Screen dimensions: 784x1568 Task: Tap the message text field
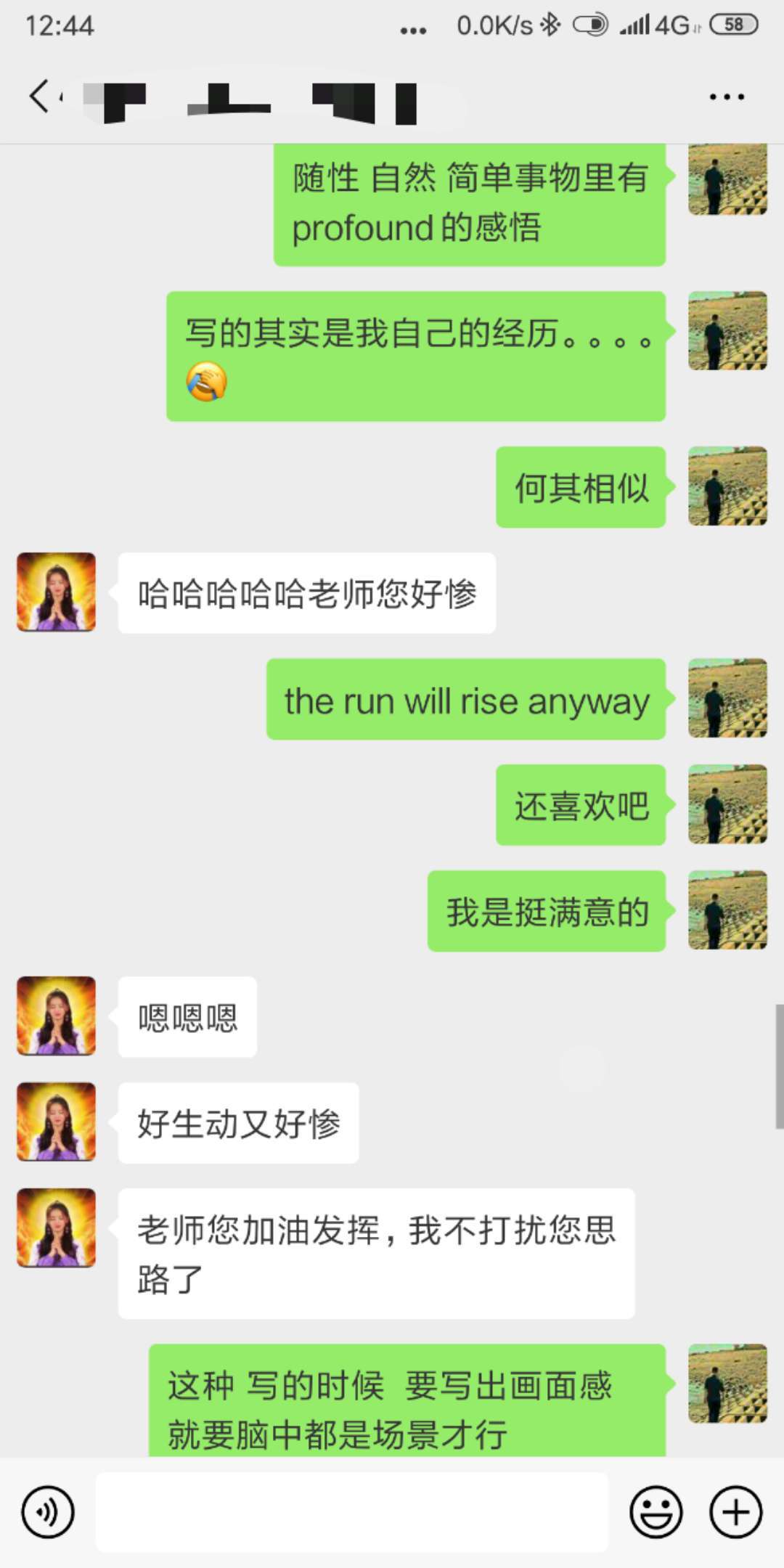click(352, 1513)
